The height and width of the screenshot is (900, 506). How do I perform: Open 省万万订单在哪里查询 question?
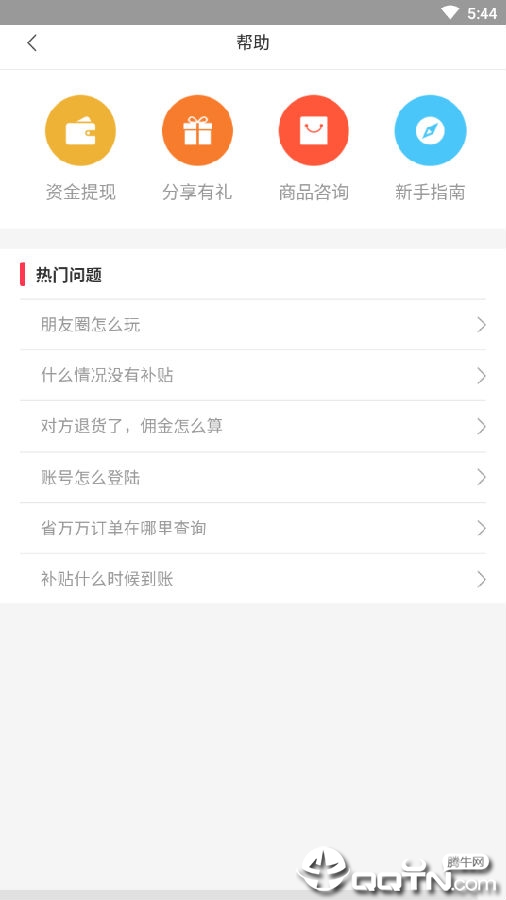click(253, 528)
